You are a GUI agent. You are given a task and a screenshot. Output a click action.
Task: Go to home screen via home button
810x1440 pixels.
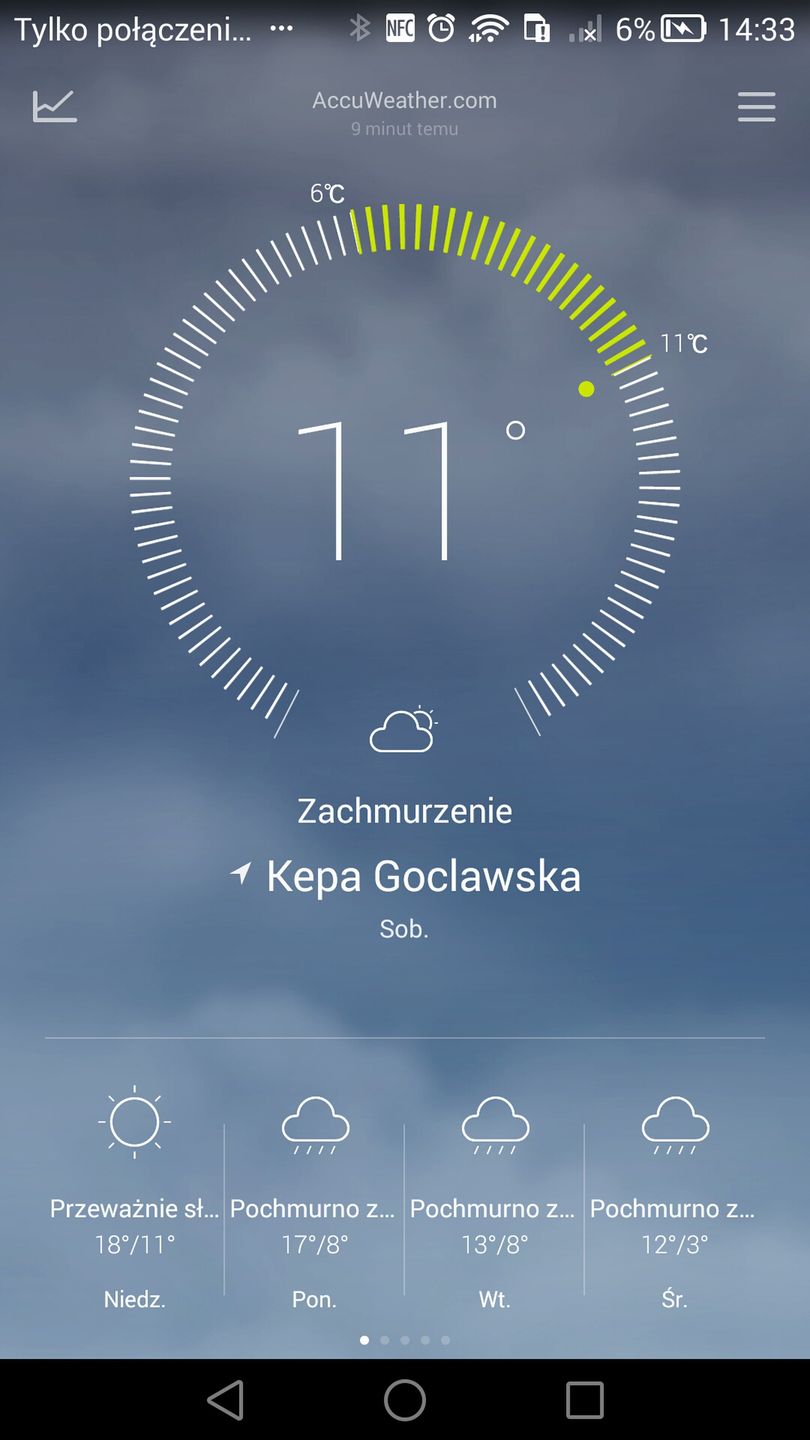pyautogui.click(x=405, y=1400)
